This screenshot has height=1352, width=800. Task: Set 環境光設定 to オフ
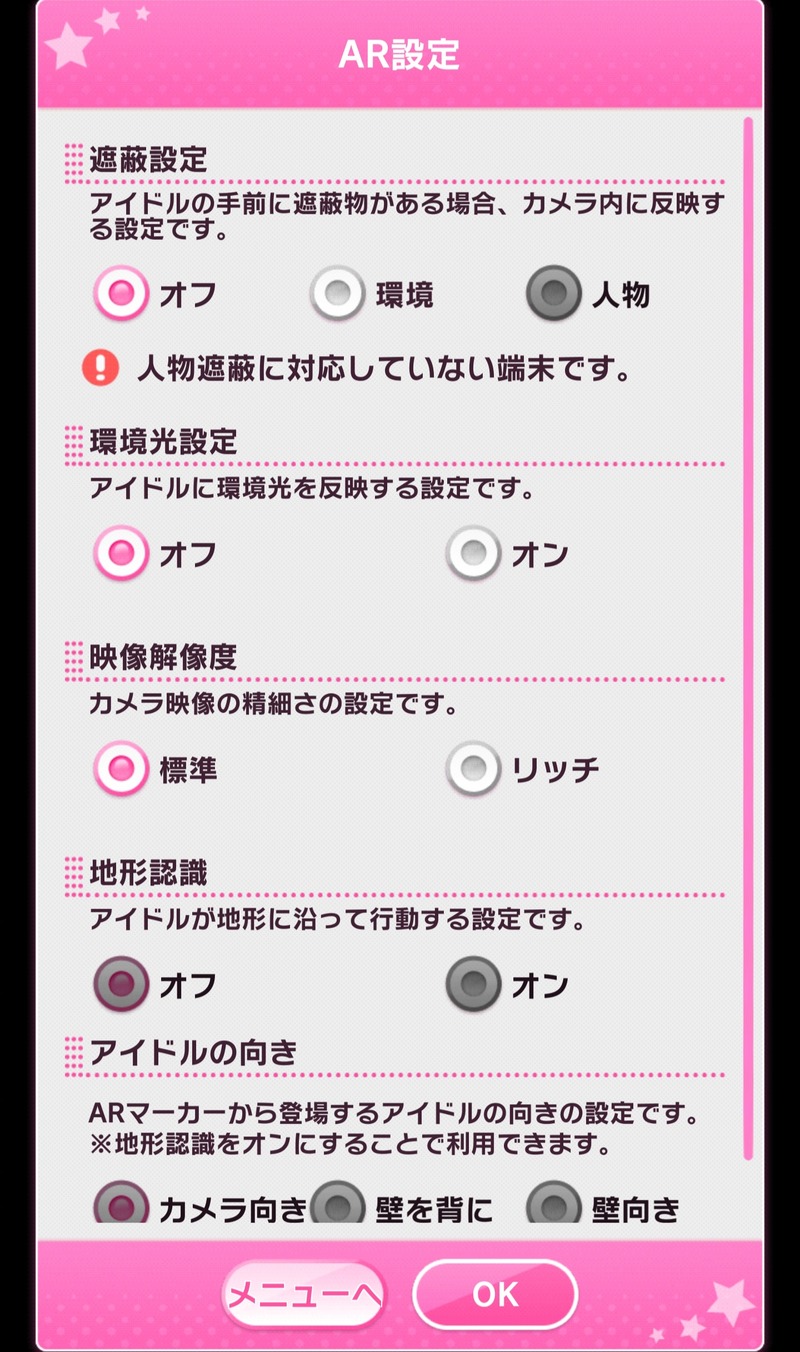155,553
